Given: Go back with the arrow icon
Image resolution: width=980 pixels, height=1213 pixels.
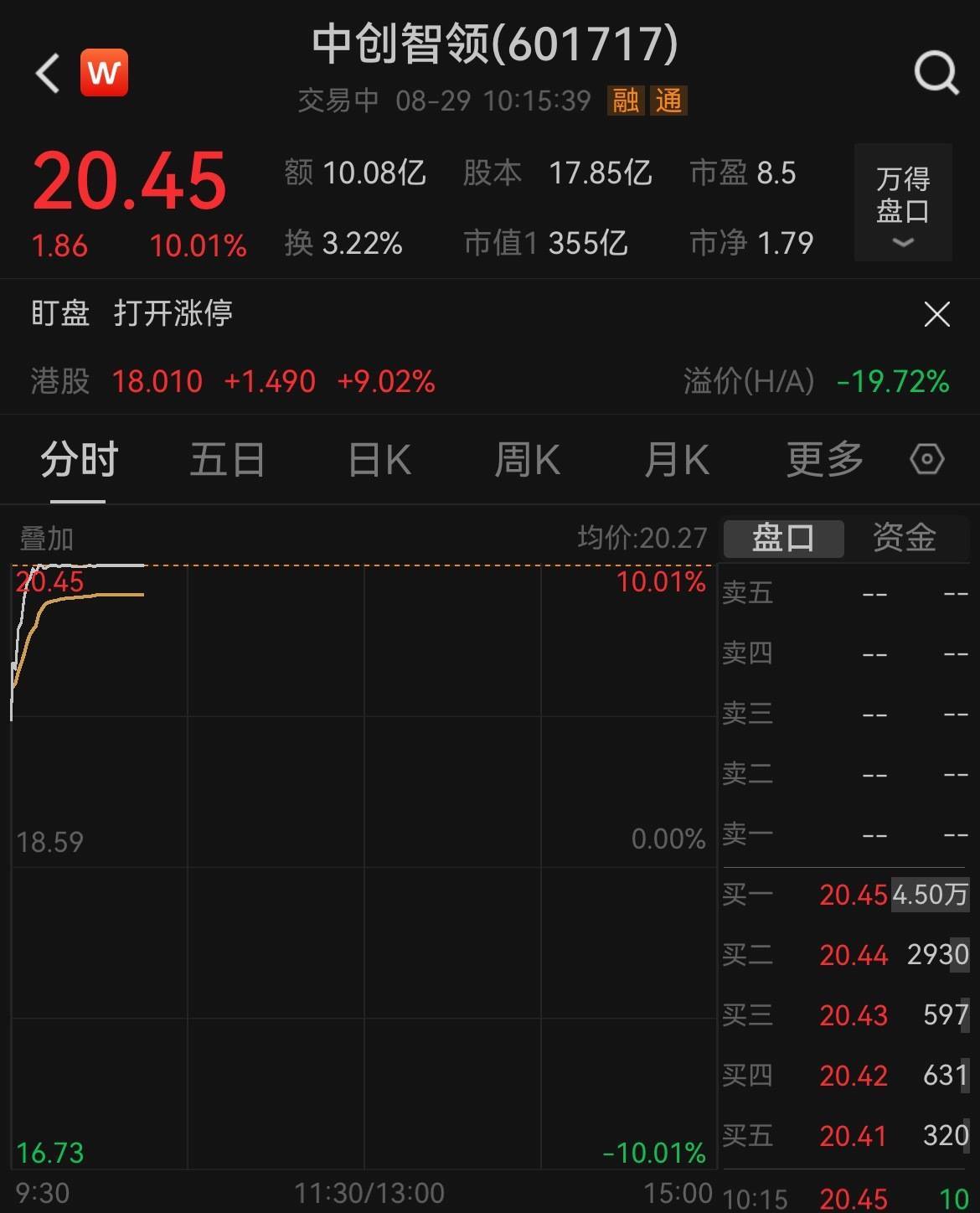Looking at the screenshot, I should (x=48, y=74).
